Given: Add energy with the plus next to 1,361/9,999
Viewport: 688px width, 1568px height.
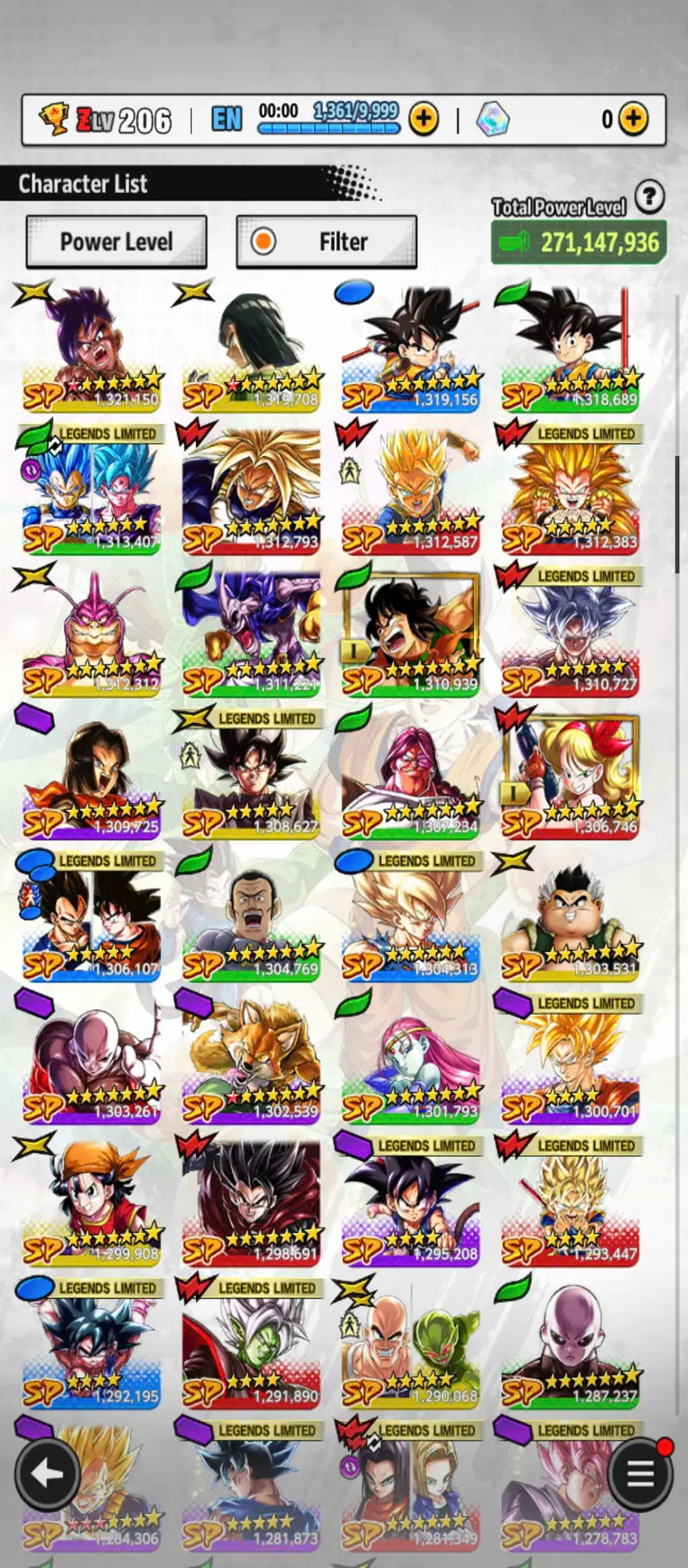Looking at the screenshot, I should [x=423, y=119].
